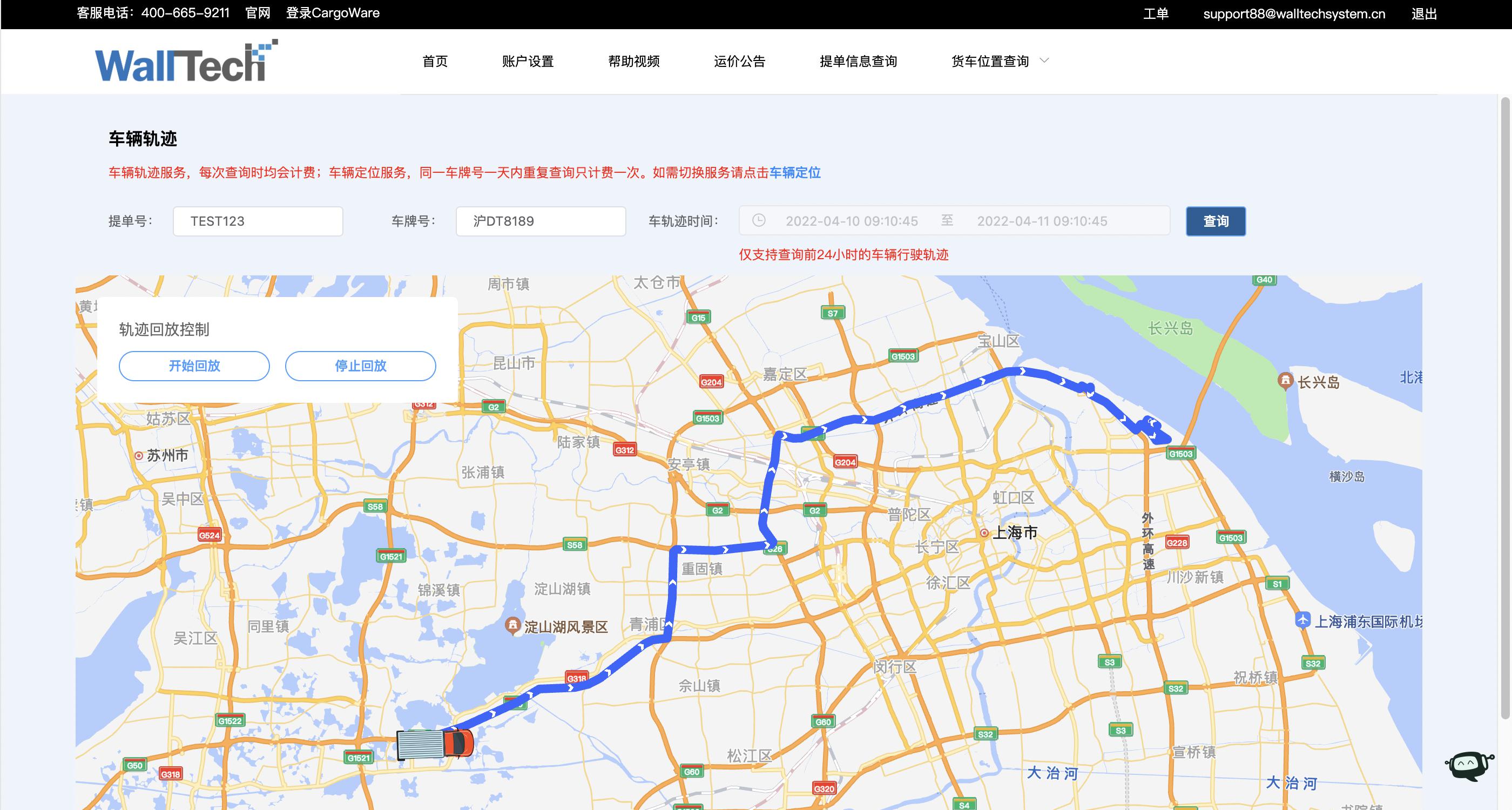Follow the blue 车辆定位 link
The height and width of the screenshot is (810, 1512).
(x=795, y=173)
